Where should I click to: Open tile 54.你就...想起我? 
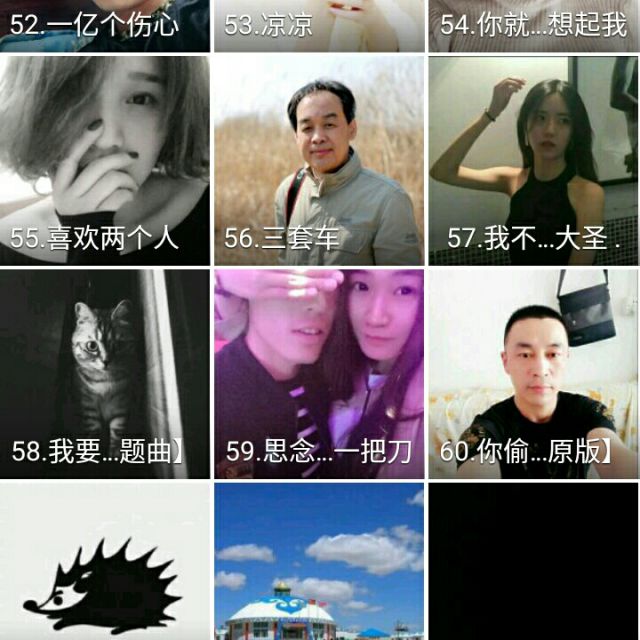pos(533,25)
